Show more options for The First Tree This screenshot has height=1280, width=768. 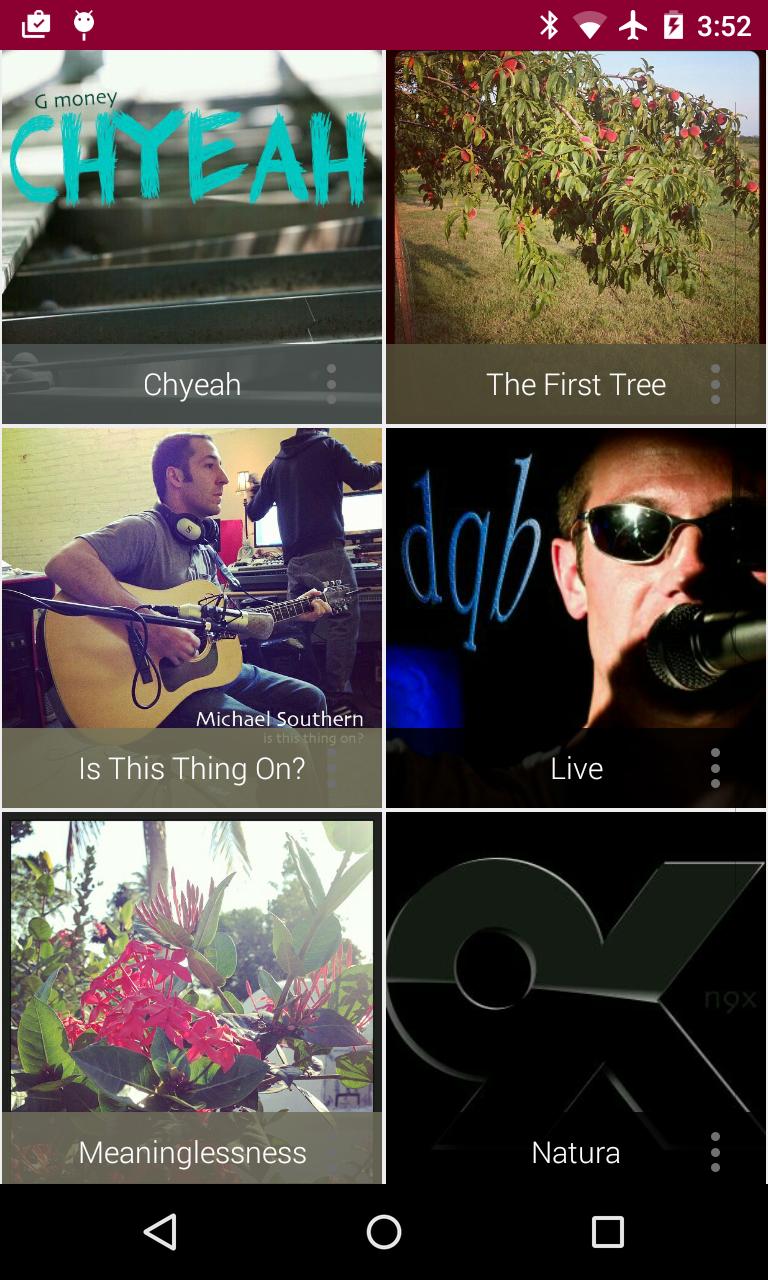pyautogui.click(x=715, y=384)
